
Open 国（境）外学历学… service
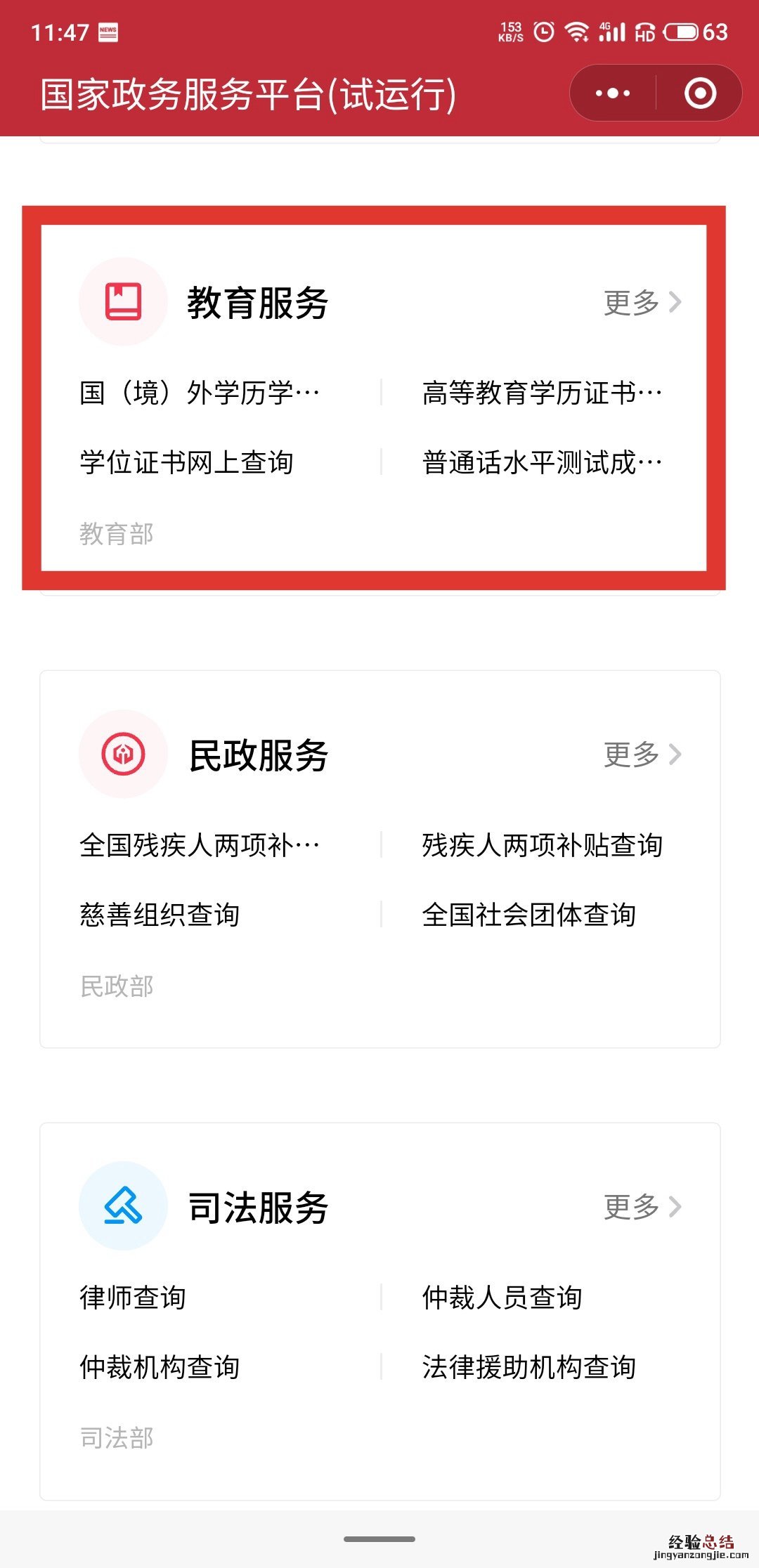[x=200, y=393]
